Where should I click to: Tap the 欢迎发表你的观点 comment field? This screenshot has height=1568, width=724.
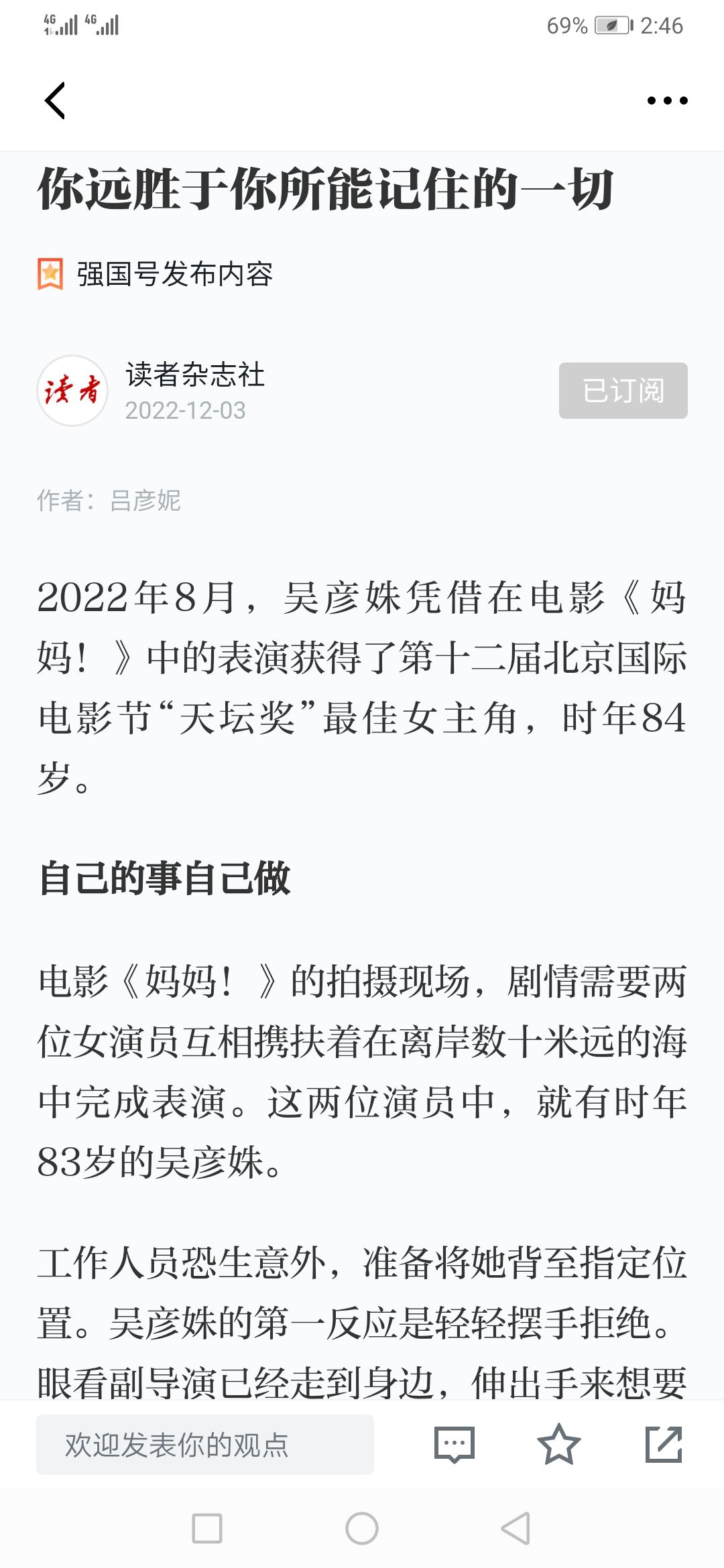(x=205, y=1444)
